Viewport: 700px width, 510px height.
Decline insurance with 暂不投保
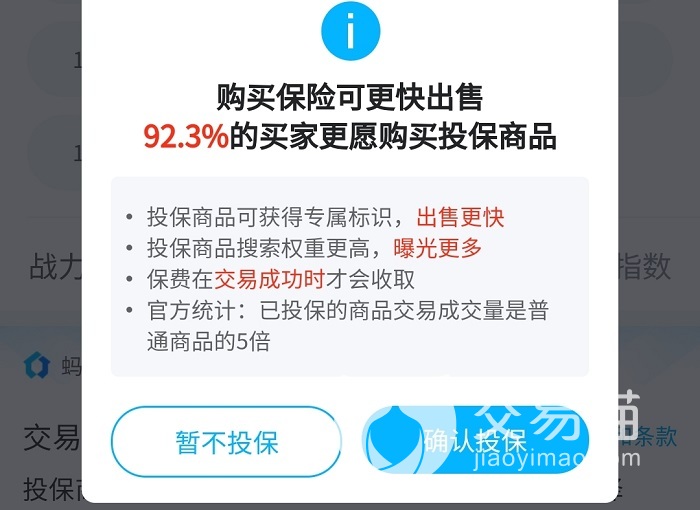click(x=226, y=442)
